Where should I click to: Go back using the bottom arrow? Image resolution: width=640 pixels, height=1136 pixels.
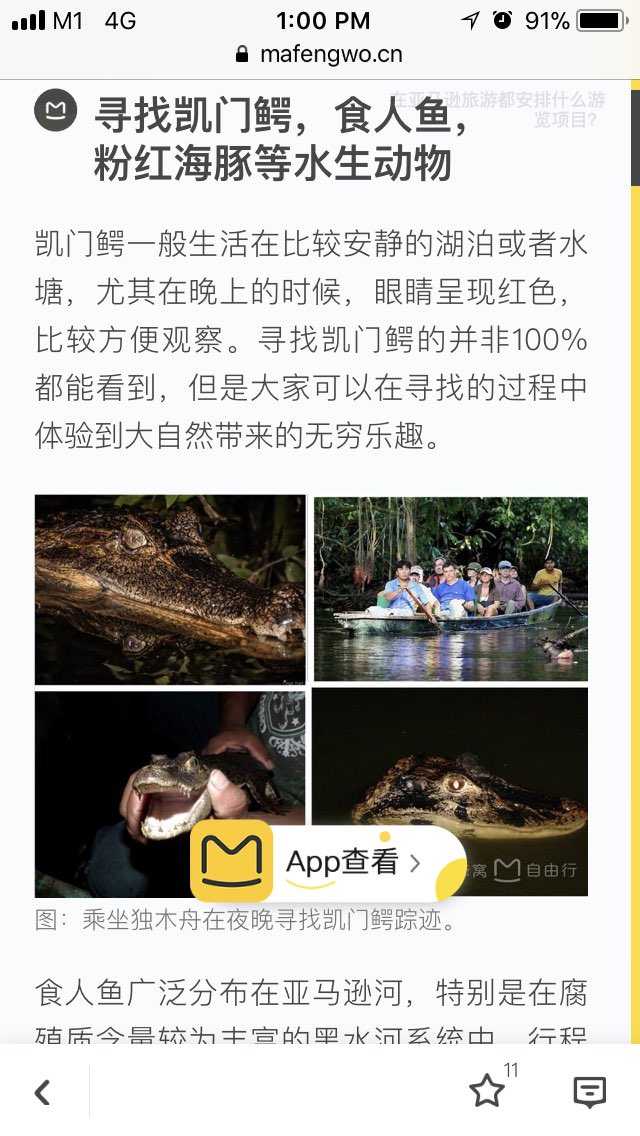click(x=42, y=1092)
